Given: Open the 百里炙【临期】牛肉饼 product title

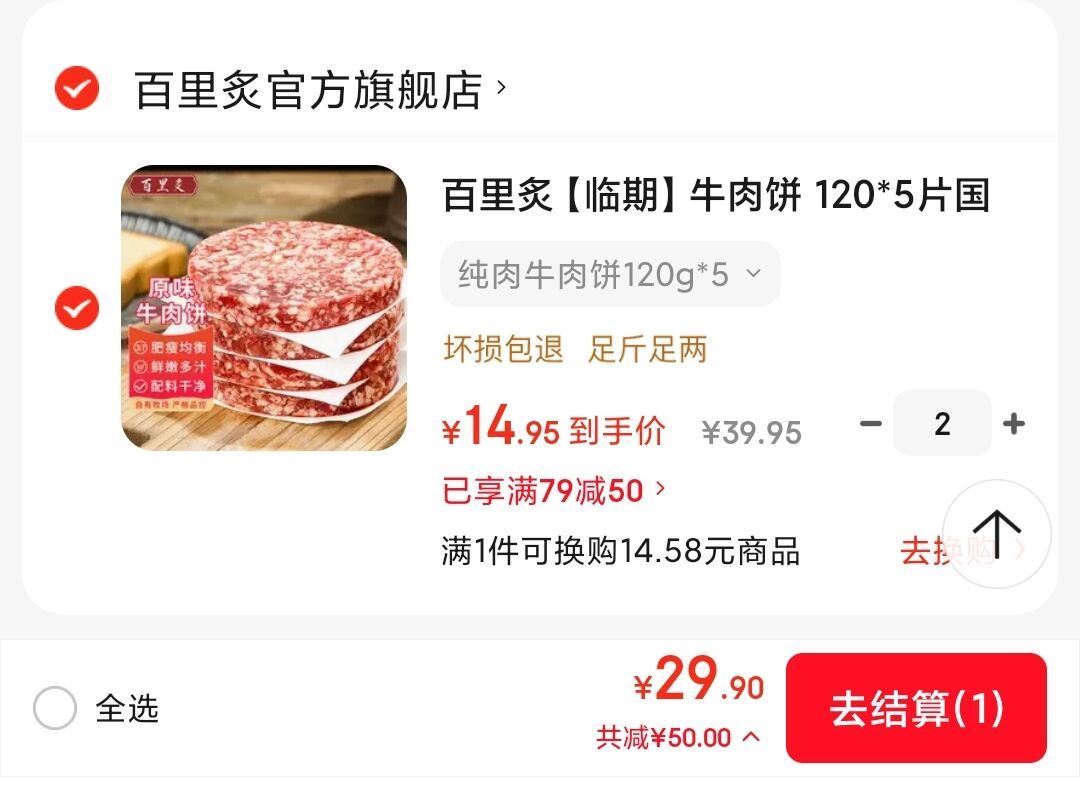Looking at the screenshot, I should (715, 196).
